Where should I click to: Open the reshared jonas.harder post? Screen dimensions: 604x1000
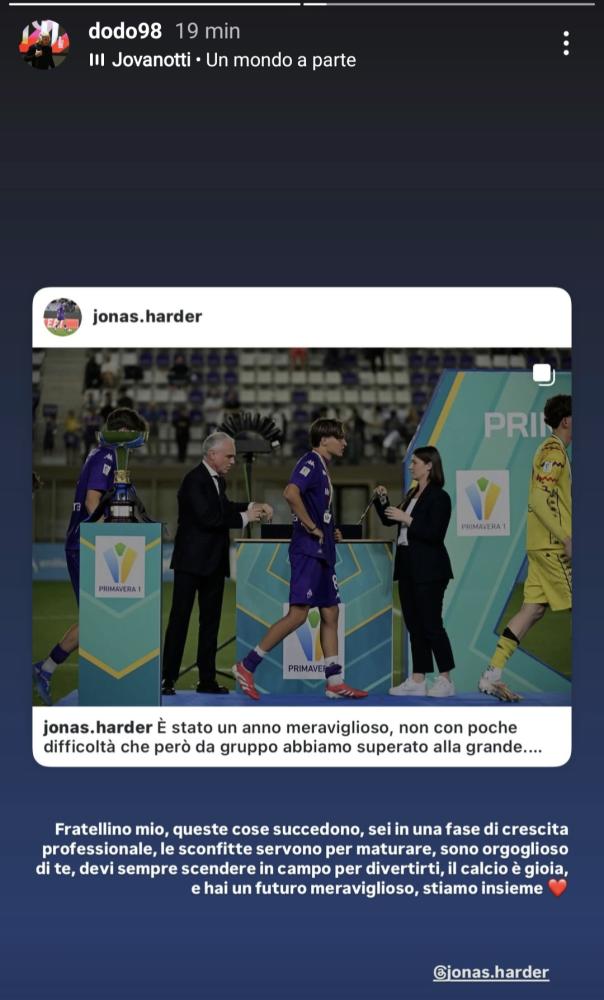[x=302, y=527]
